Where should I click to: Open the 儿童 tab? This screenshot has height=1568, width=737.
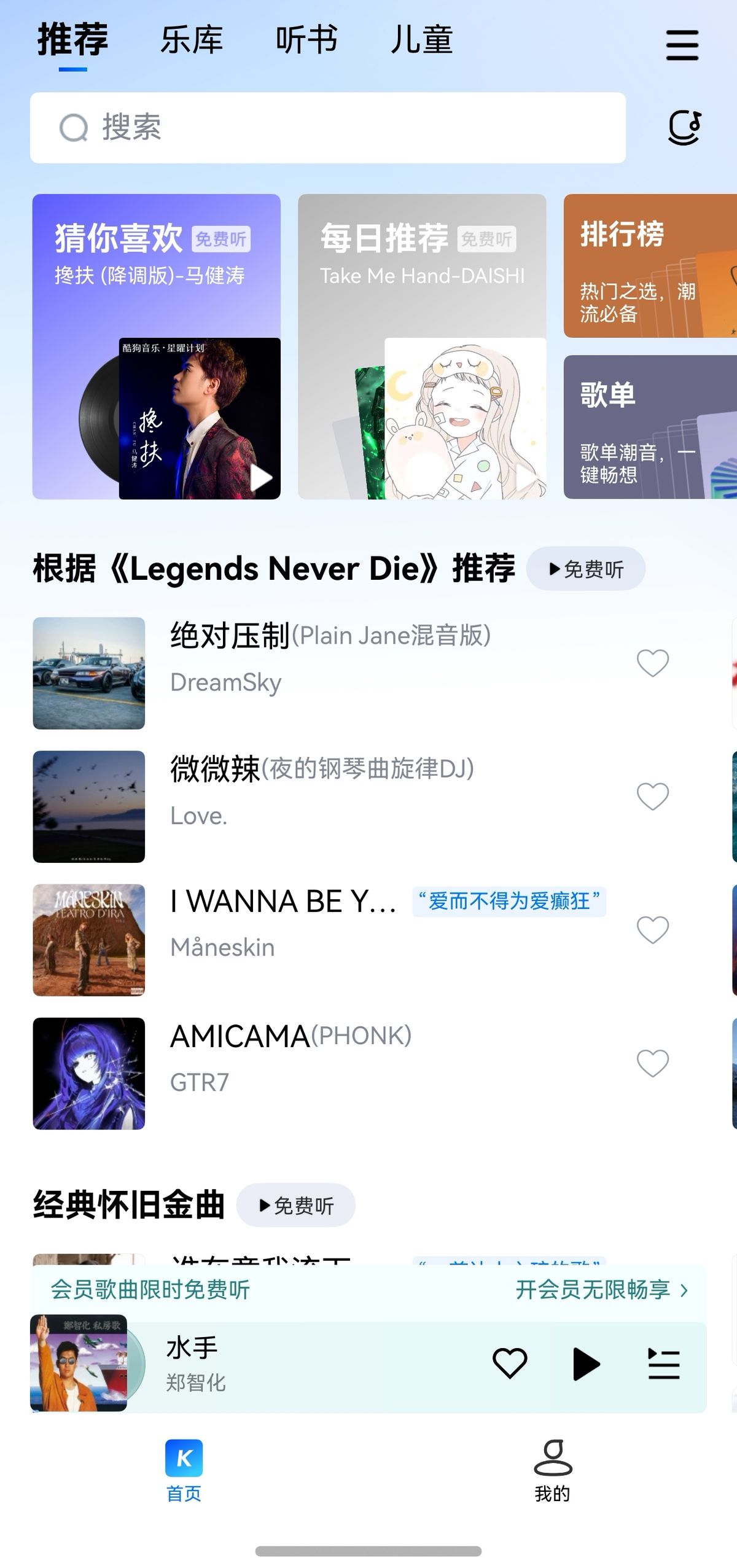[x=422, y=41]
